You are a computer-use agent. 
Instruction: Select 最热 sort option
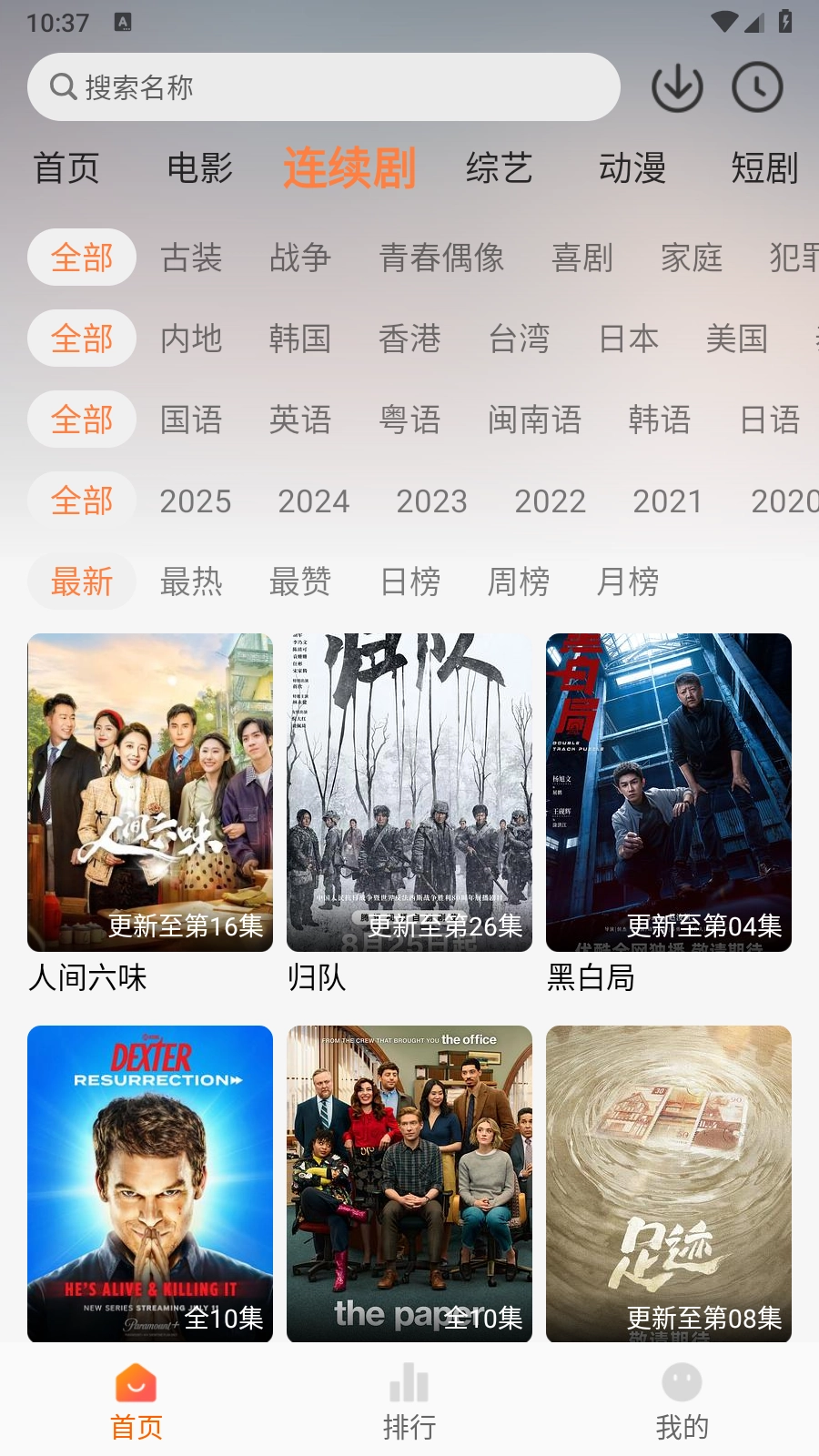coord(190,583)
